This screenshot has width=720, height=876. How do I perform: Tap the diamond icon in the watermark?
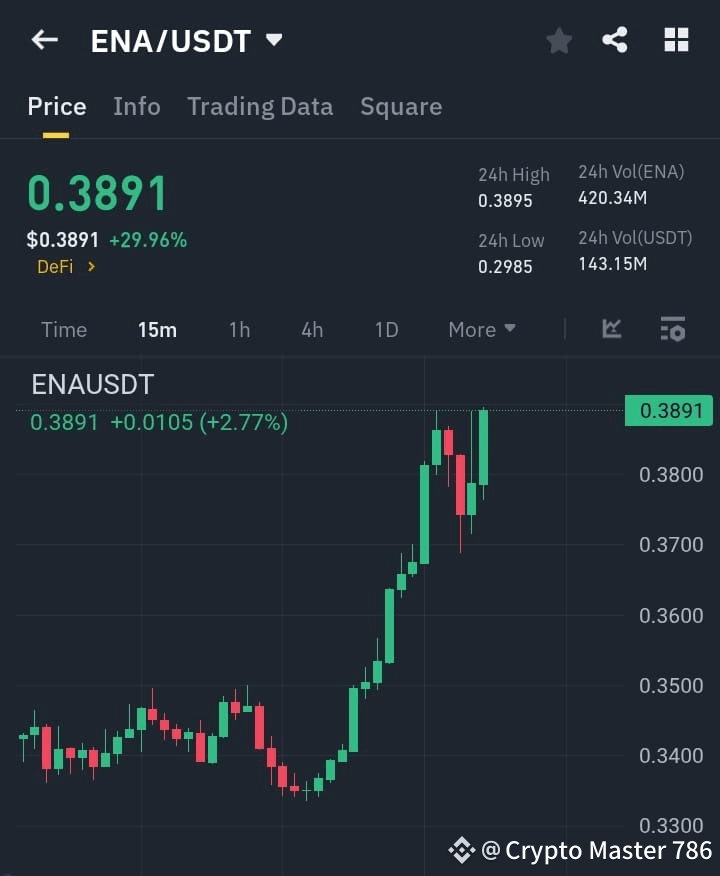pyautogui.click(x=461, y=850)
